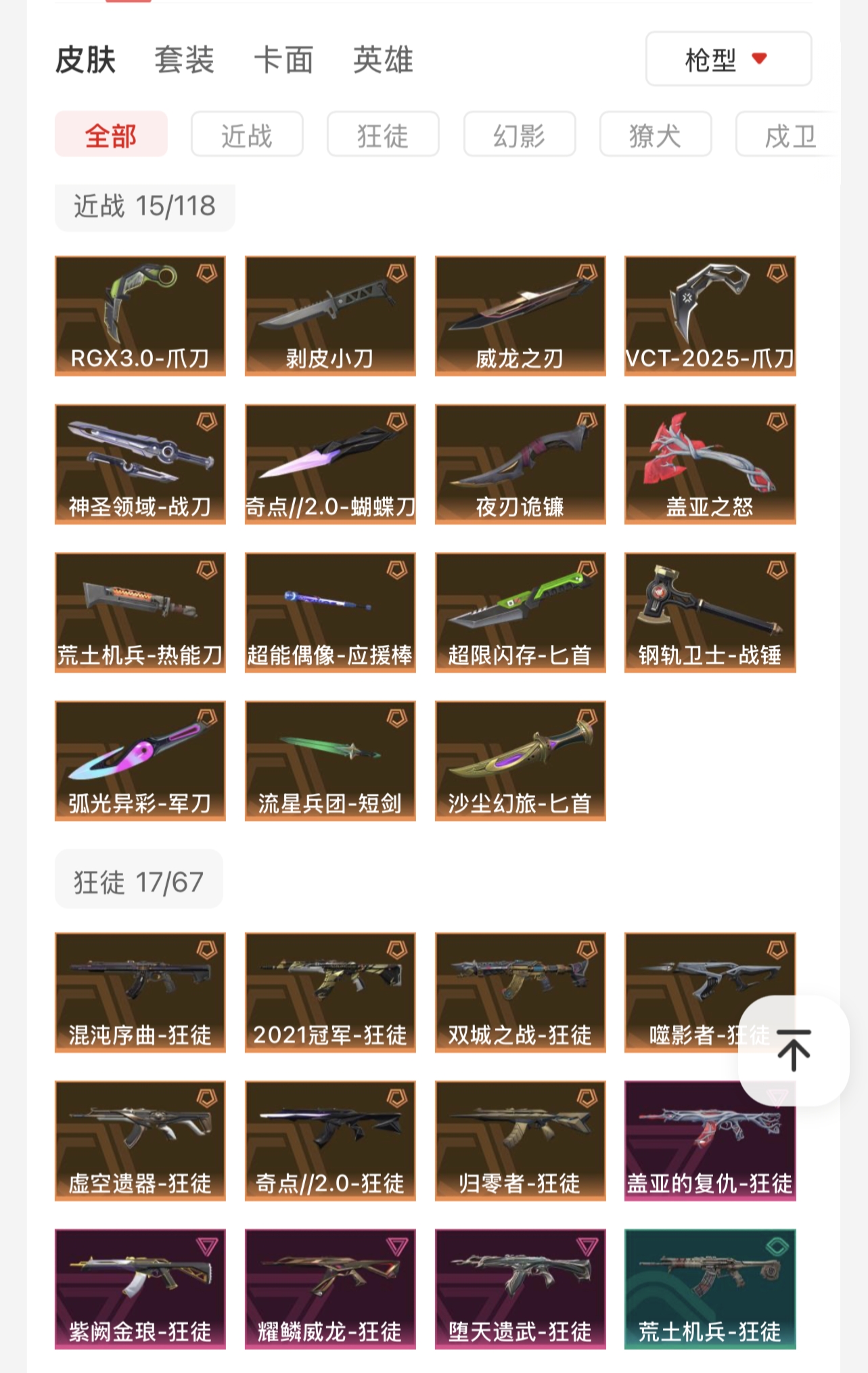
Task: Open the RGX3.0-爪刀 skin
Action: click(x=140, y=315)
